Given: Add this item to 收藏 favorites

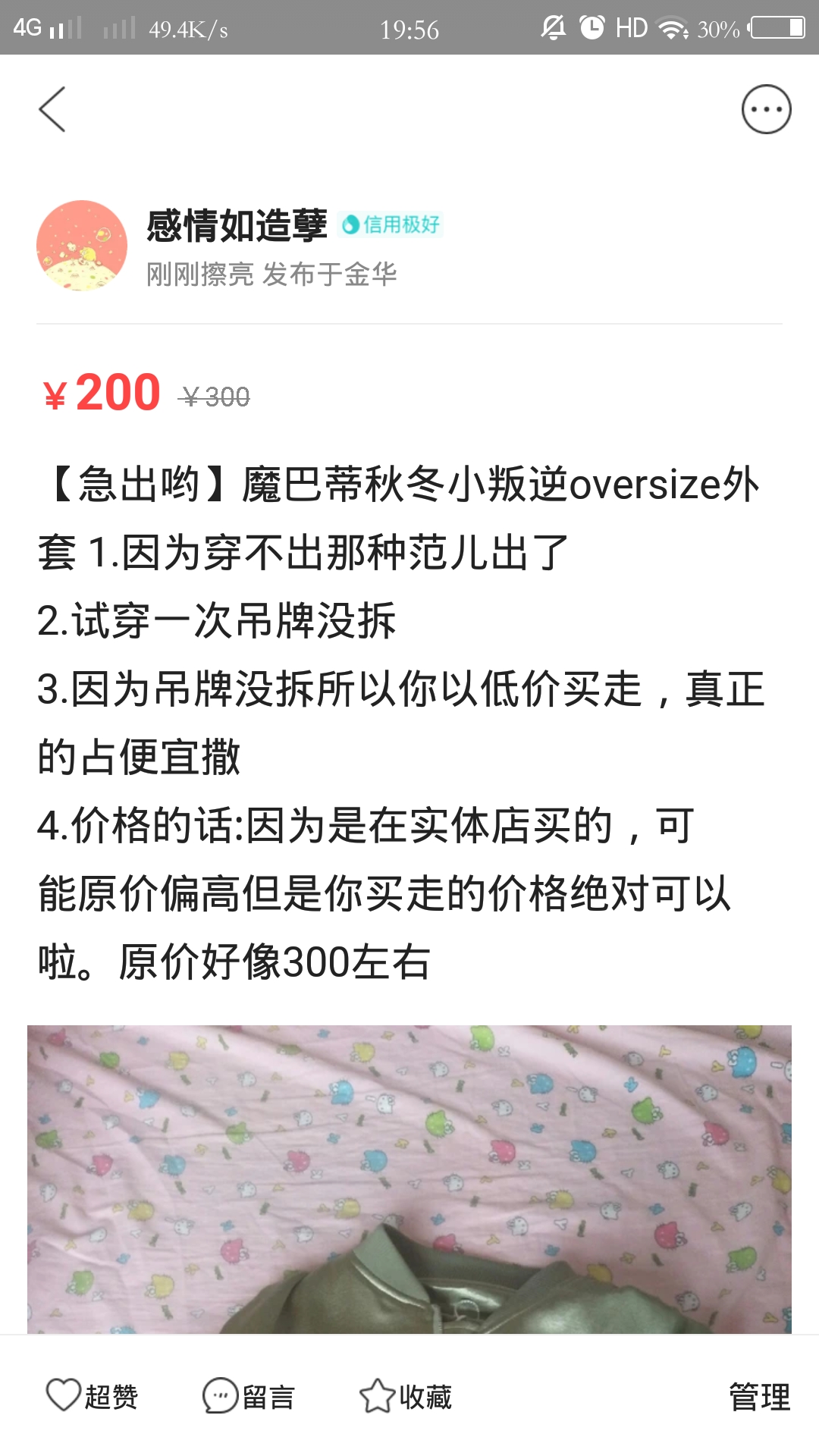Looking at the screenshot, I should [x=406, y=1396].
